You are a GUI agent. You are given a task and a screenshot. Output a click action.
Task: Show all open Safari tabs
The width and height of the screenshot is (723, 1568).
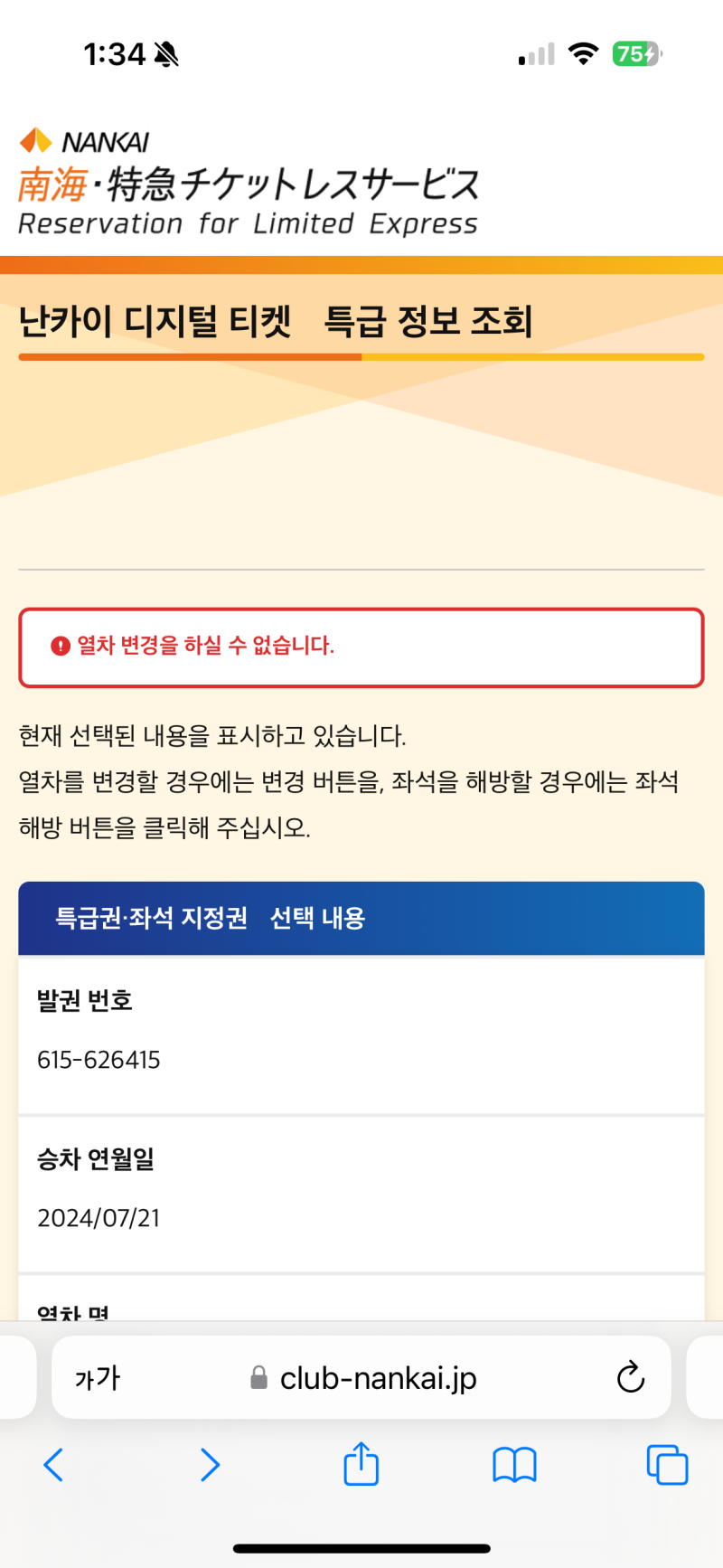click(x=667, y=1465)
